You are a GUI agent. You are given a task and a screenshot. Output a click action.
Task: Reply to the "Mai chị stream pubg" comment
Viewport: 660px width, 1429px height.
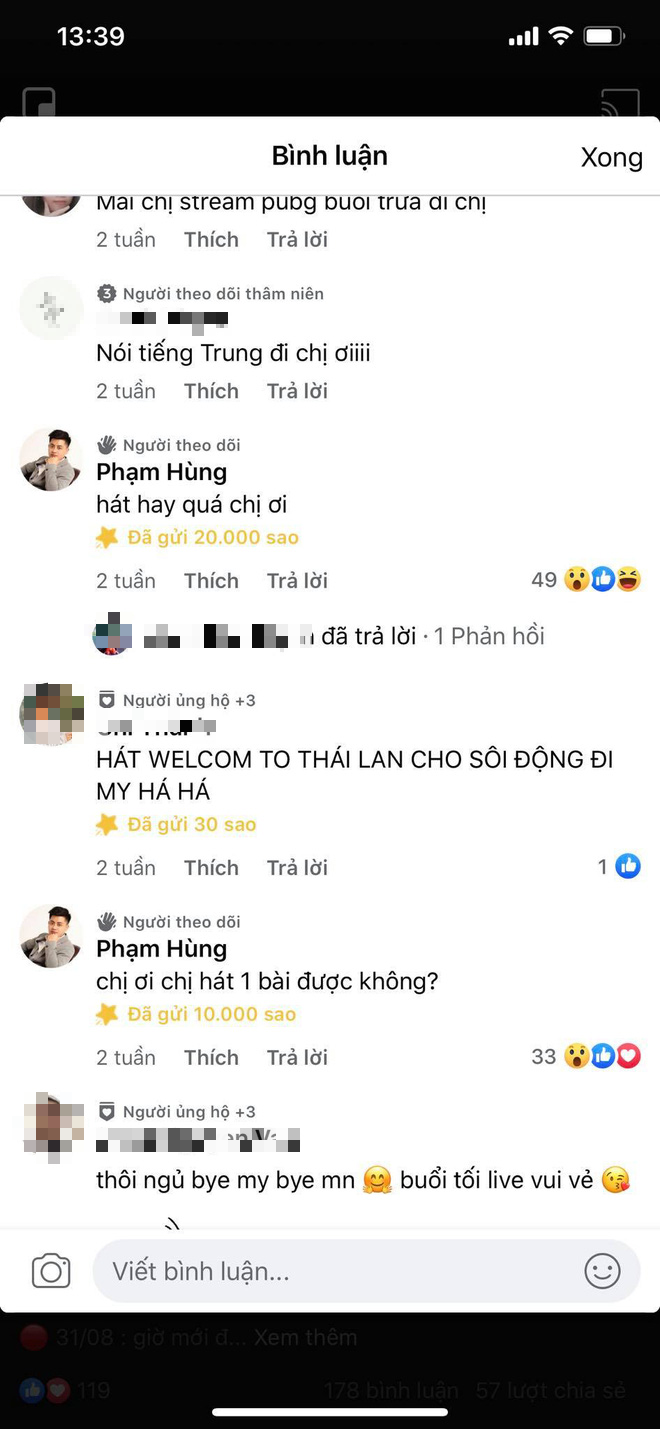pyautogui.click(x=297, y=240)
